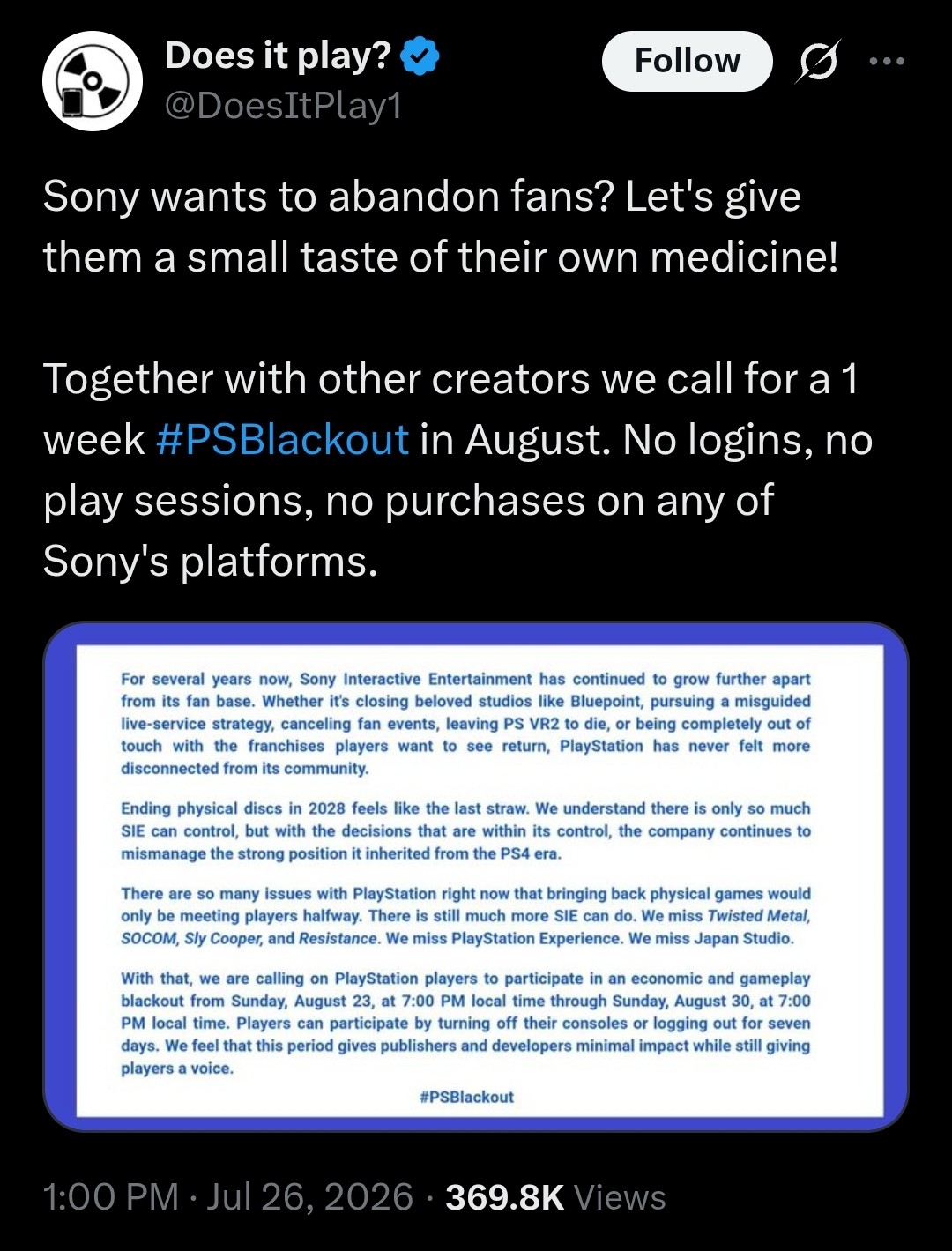Open the three-dot overflow menu
Screen dimensions: 952x1251
click(887, 61)
